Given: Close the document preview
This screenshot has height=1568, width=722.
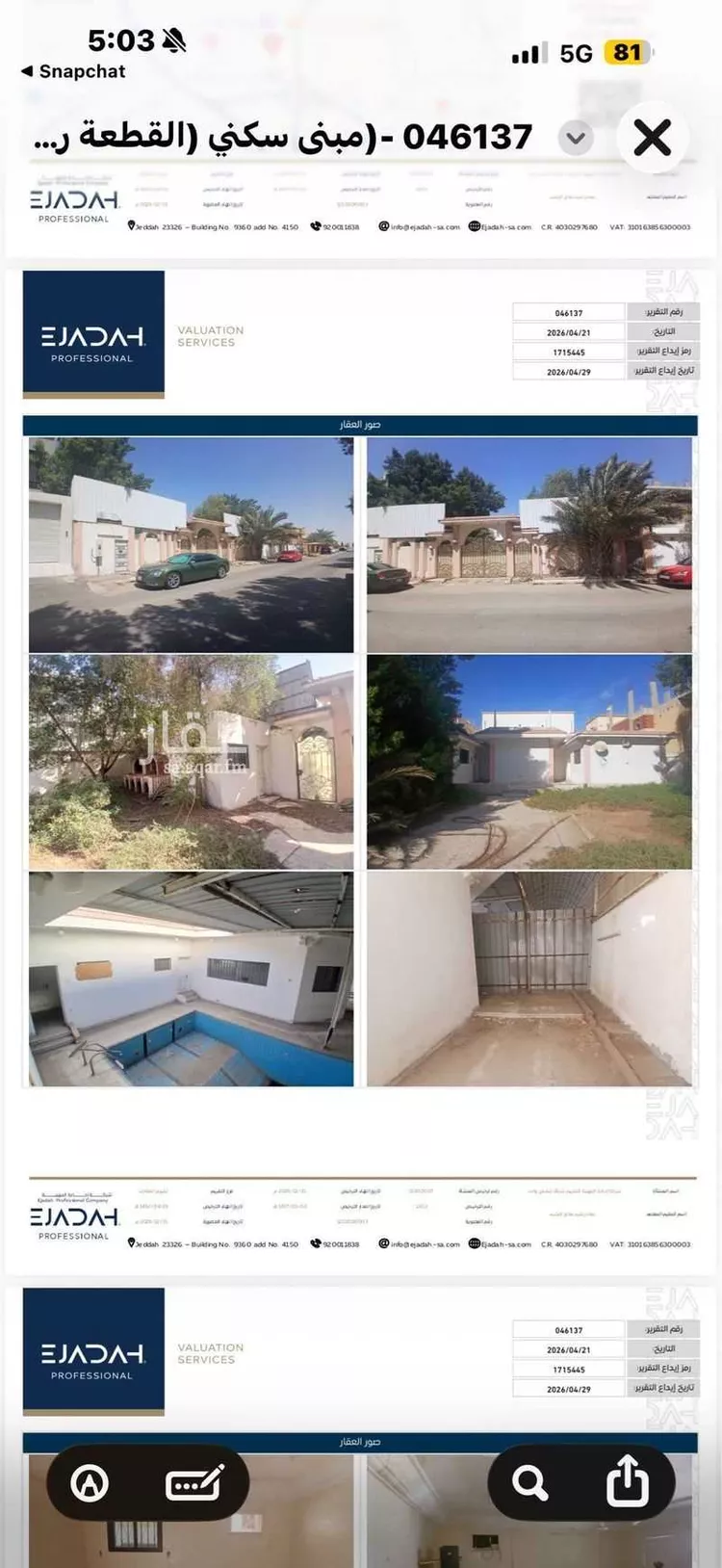Looking at the screenshot, I should (653, 138).
